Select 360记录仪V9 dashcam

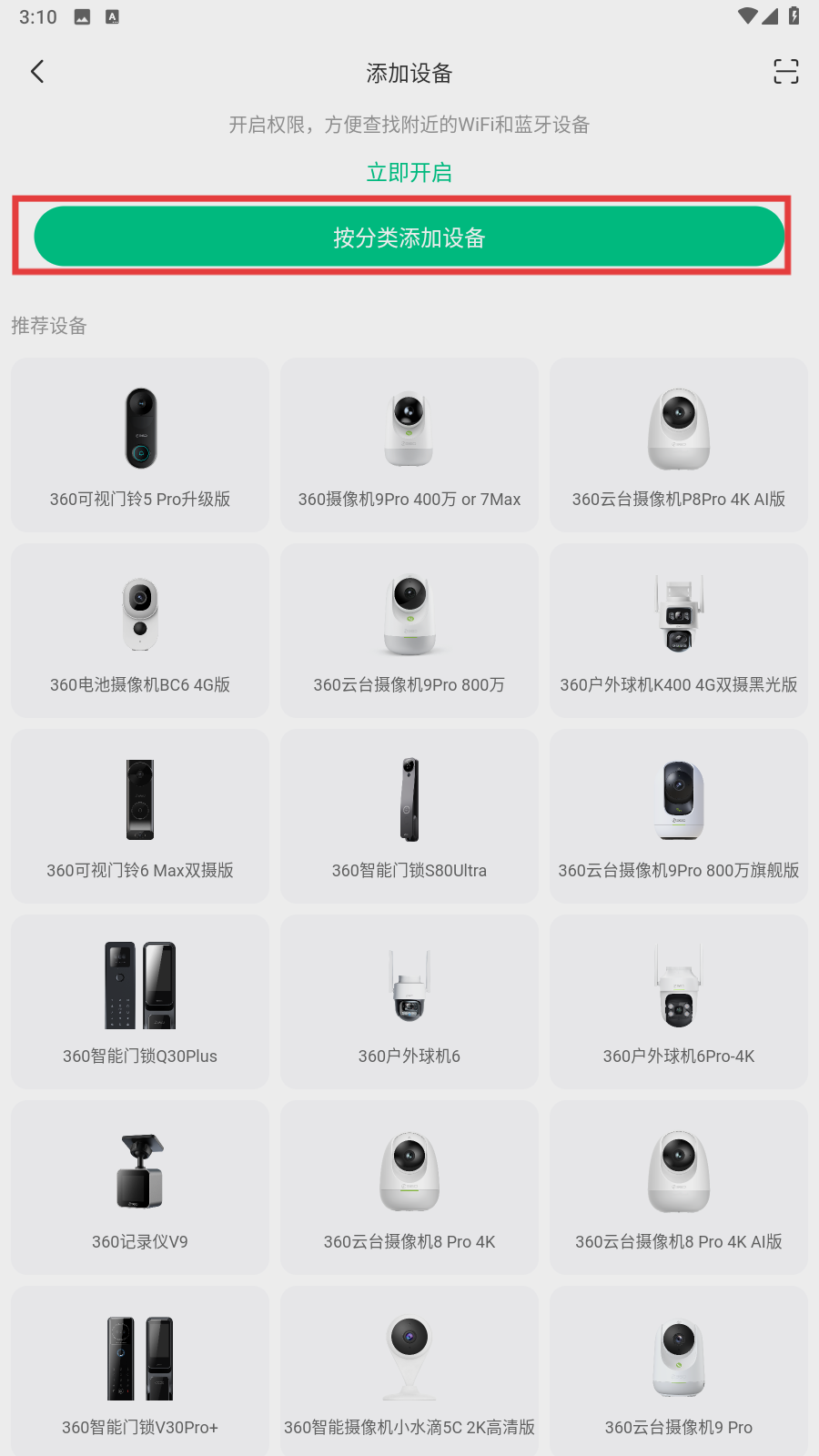coord(140,1188)
